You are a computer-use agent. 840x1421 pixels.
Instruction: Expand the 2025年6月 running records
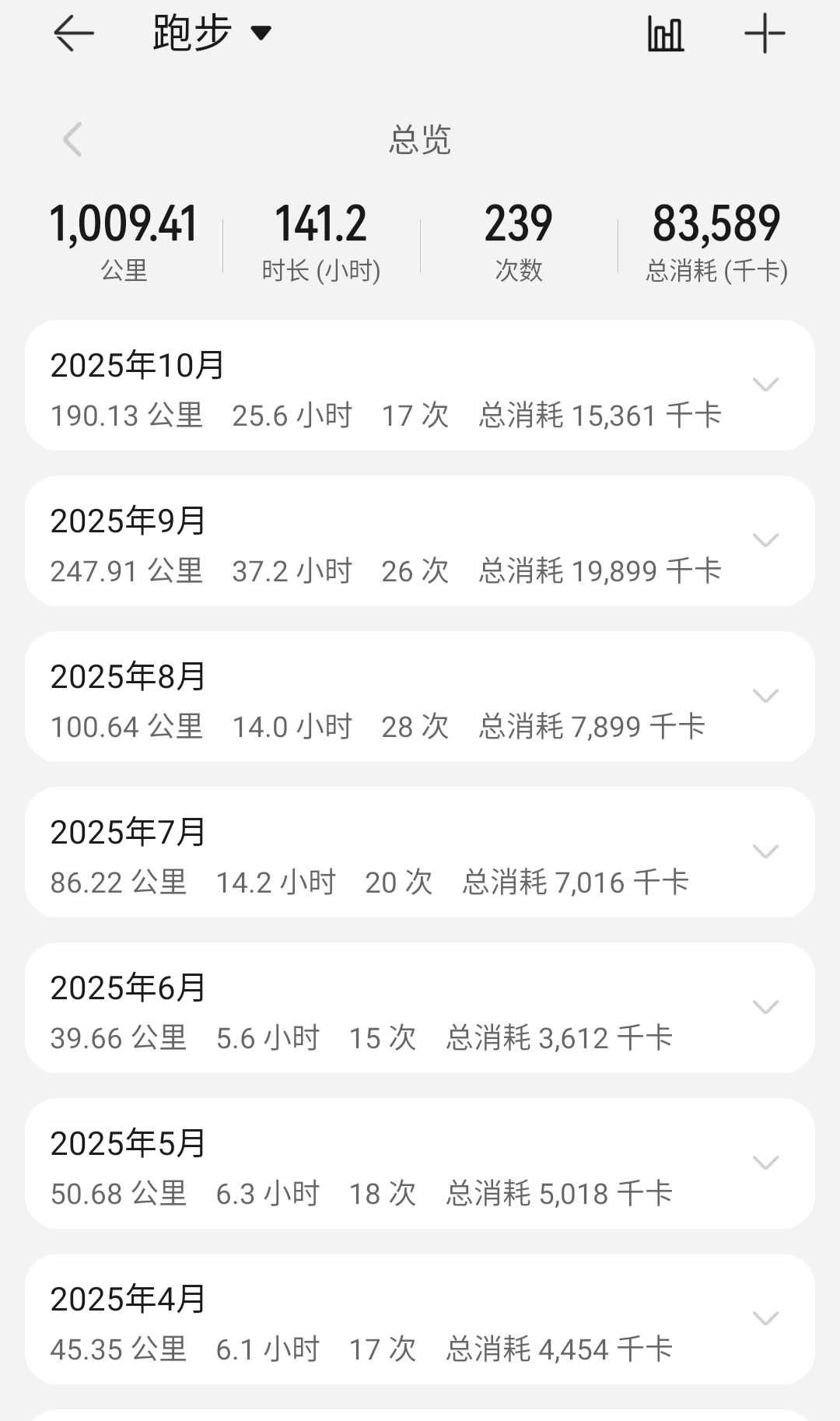tap(765, 1007)
